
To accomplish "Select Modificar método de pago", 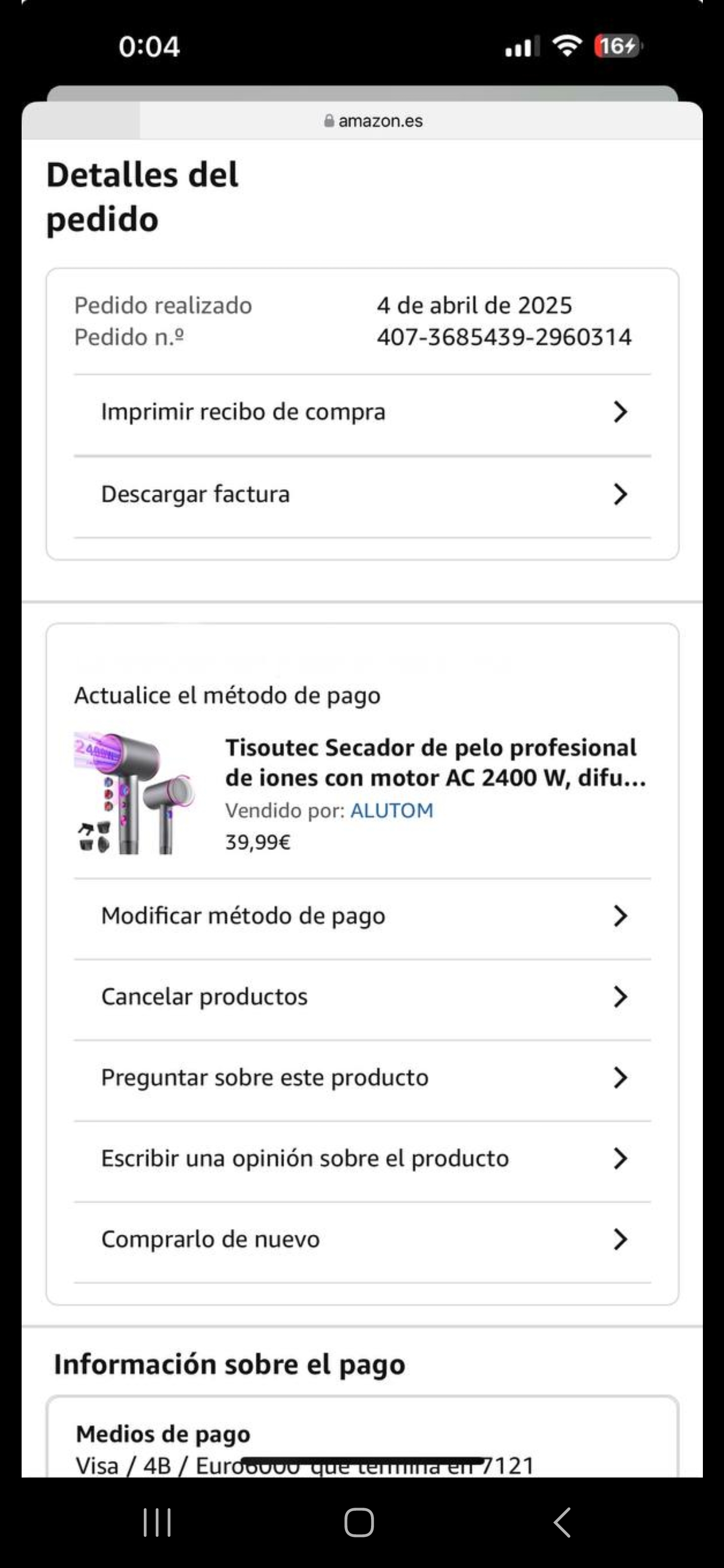I will coord(361,916).
